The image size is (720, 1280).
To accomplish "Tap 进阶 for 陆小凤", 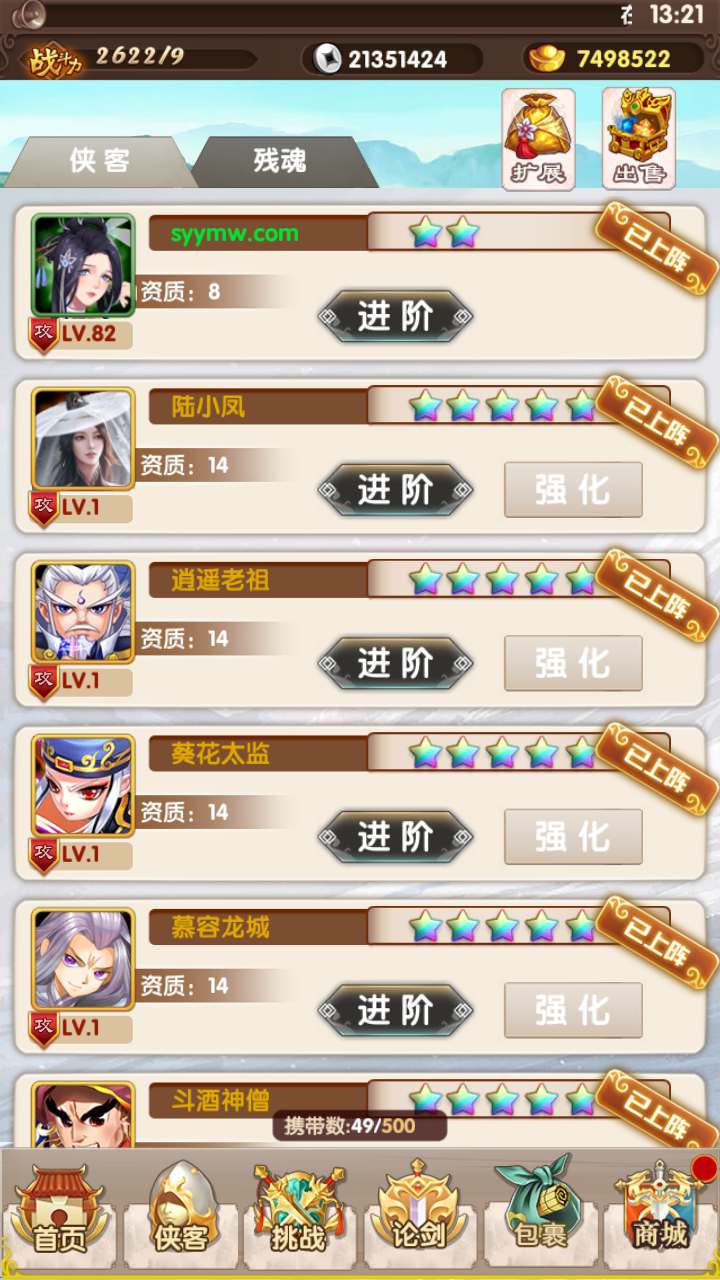I will tap(395, 490).
